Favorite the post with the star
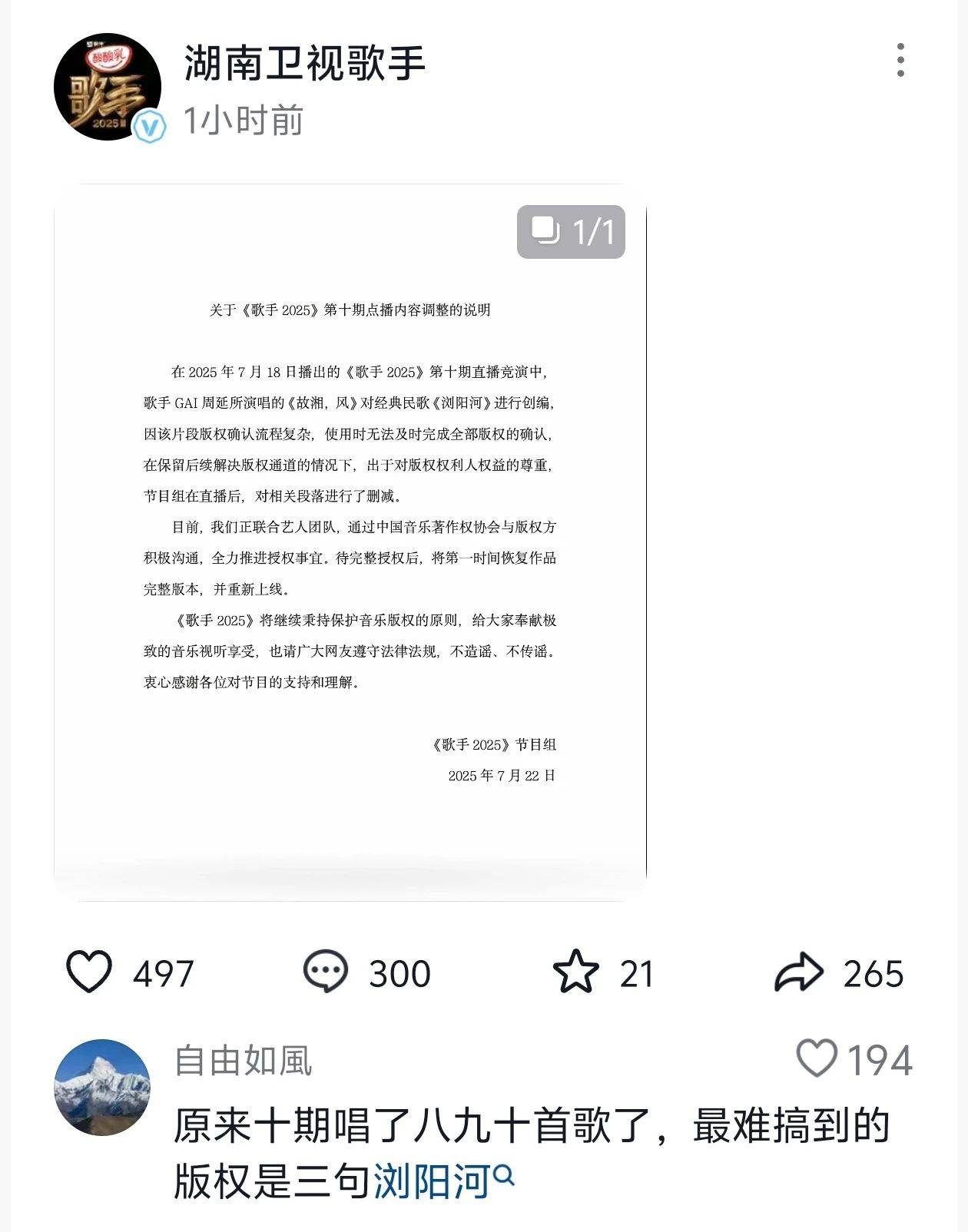 click(x=575, y=972)
